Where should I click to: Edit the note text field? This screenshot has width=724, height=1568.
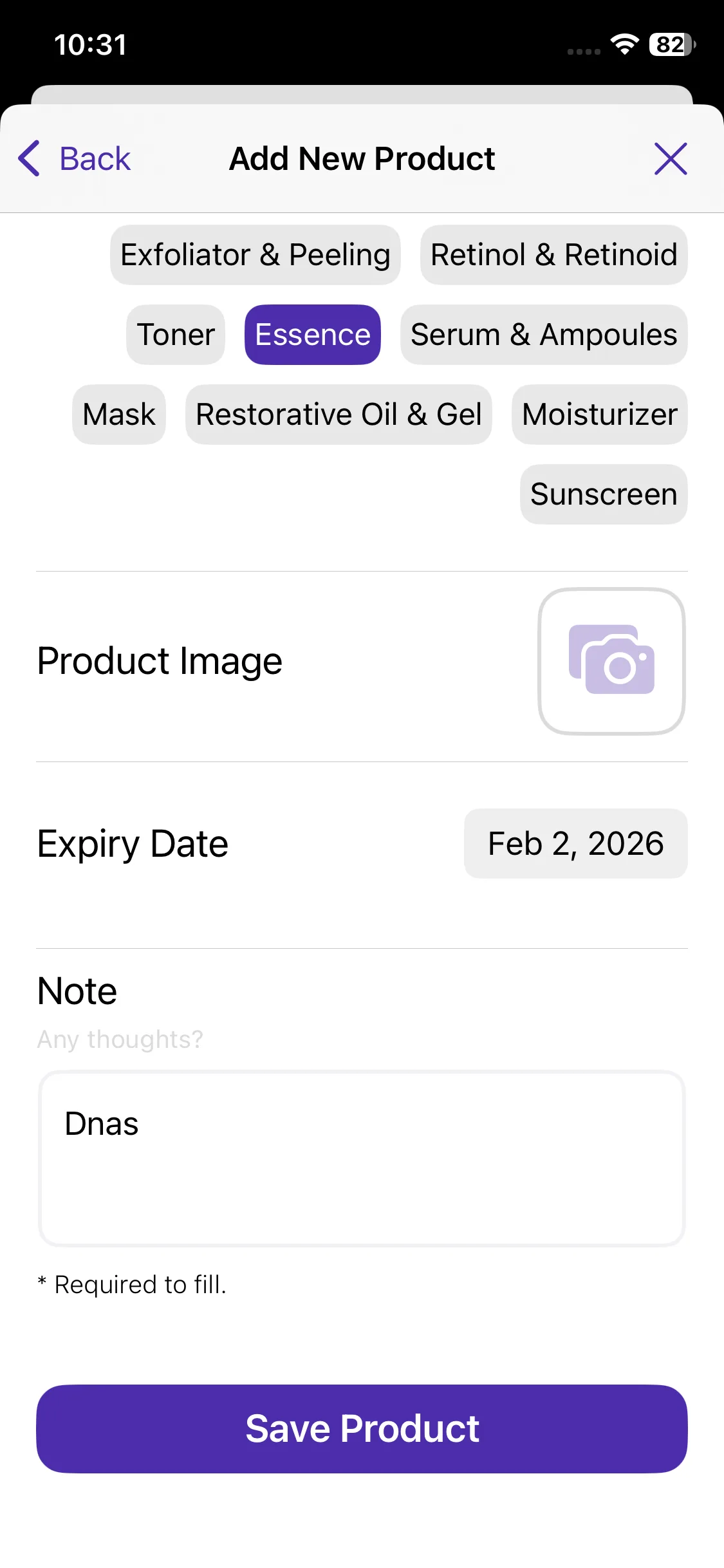[362, 1159]
